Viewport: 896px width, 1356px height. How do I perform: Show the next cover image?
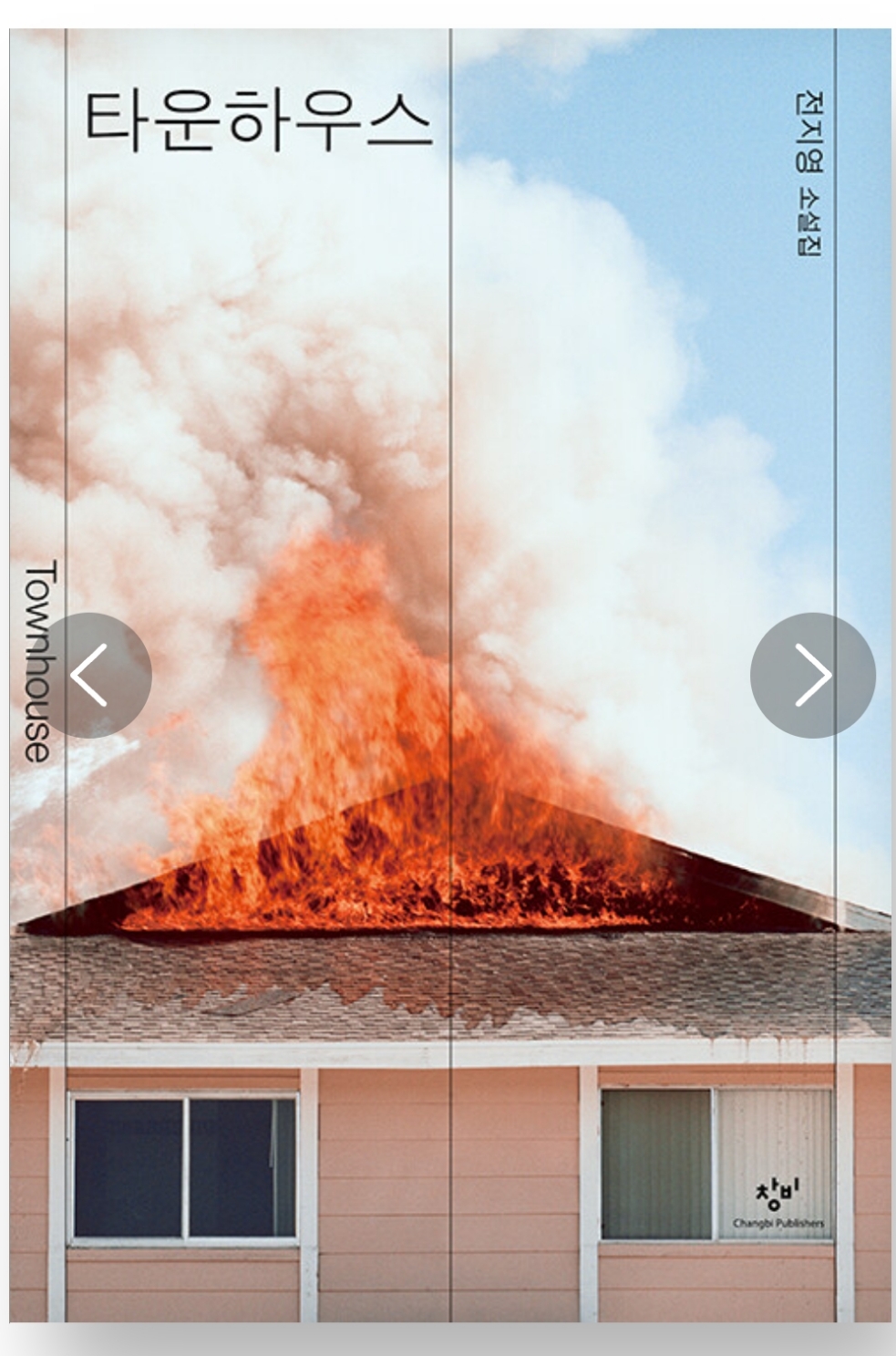[x=812, y=676]
